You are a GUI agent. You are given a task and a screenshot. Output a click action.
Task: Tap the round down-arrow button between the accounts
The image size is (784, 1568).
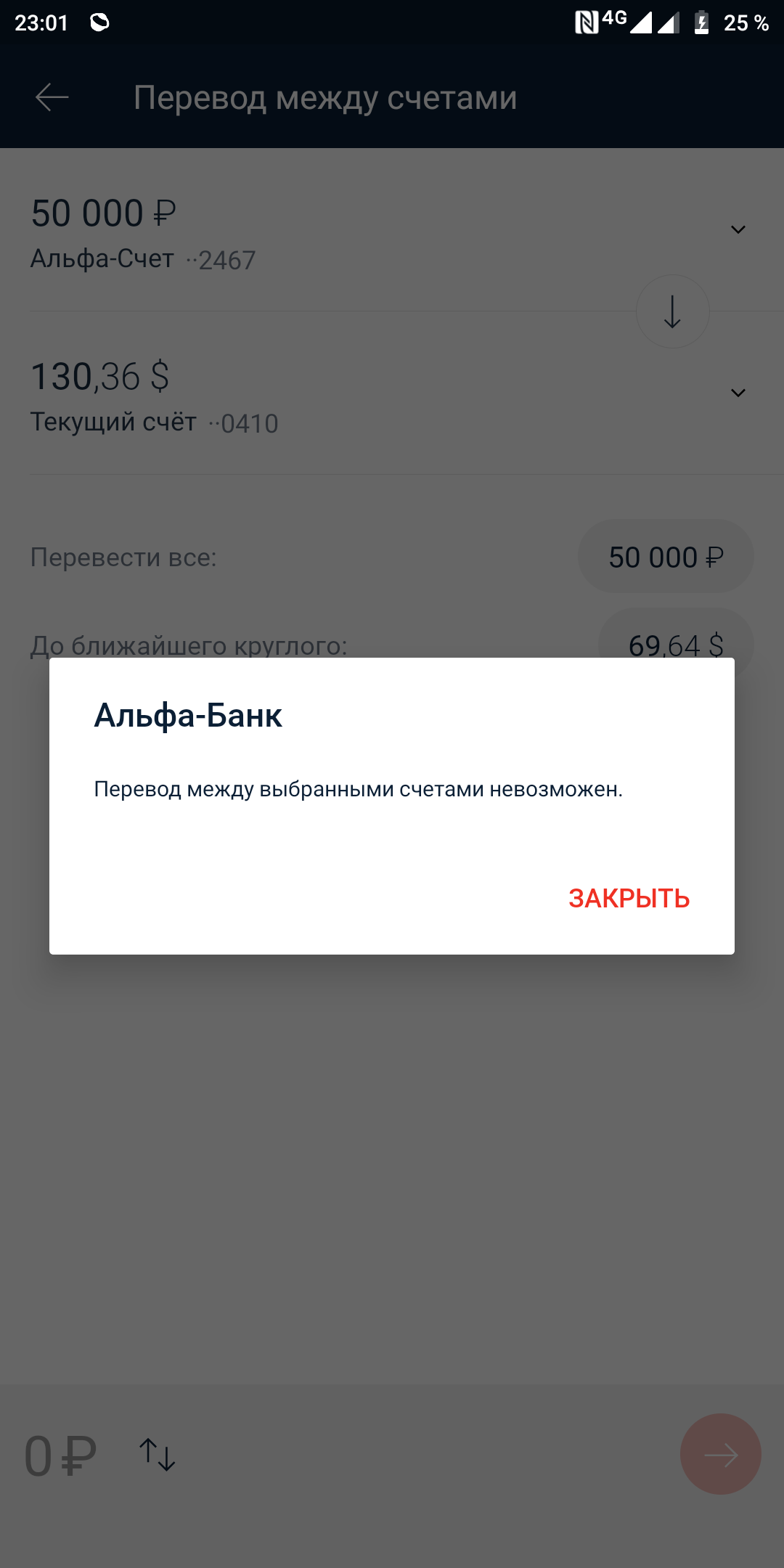[x=673, y=311]
